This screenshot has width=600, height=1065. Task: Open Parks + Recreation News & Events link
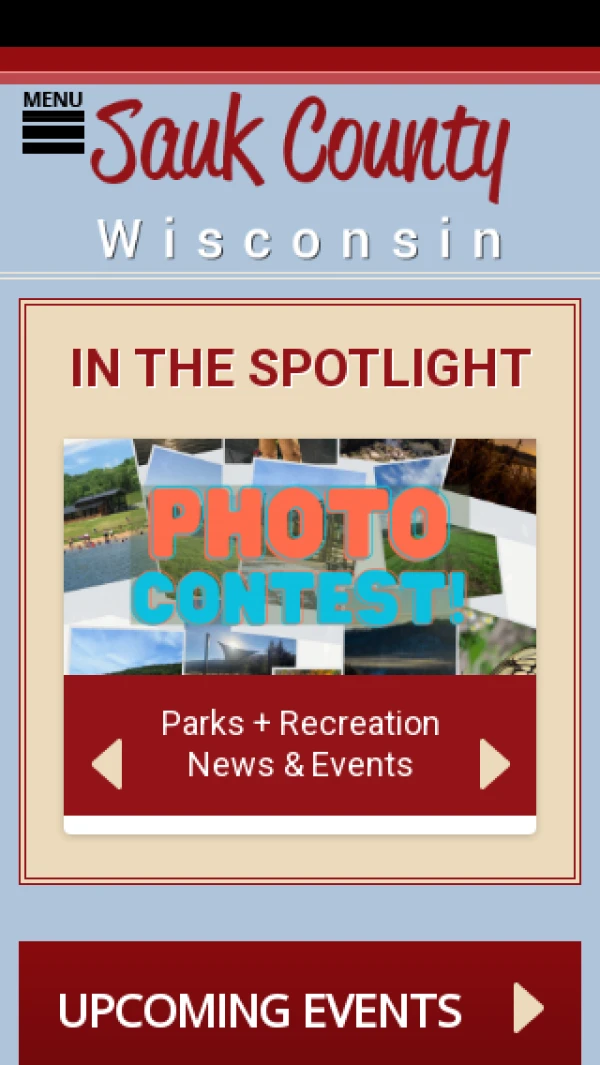[x=300, y=744]
